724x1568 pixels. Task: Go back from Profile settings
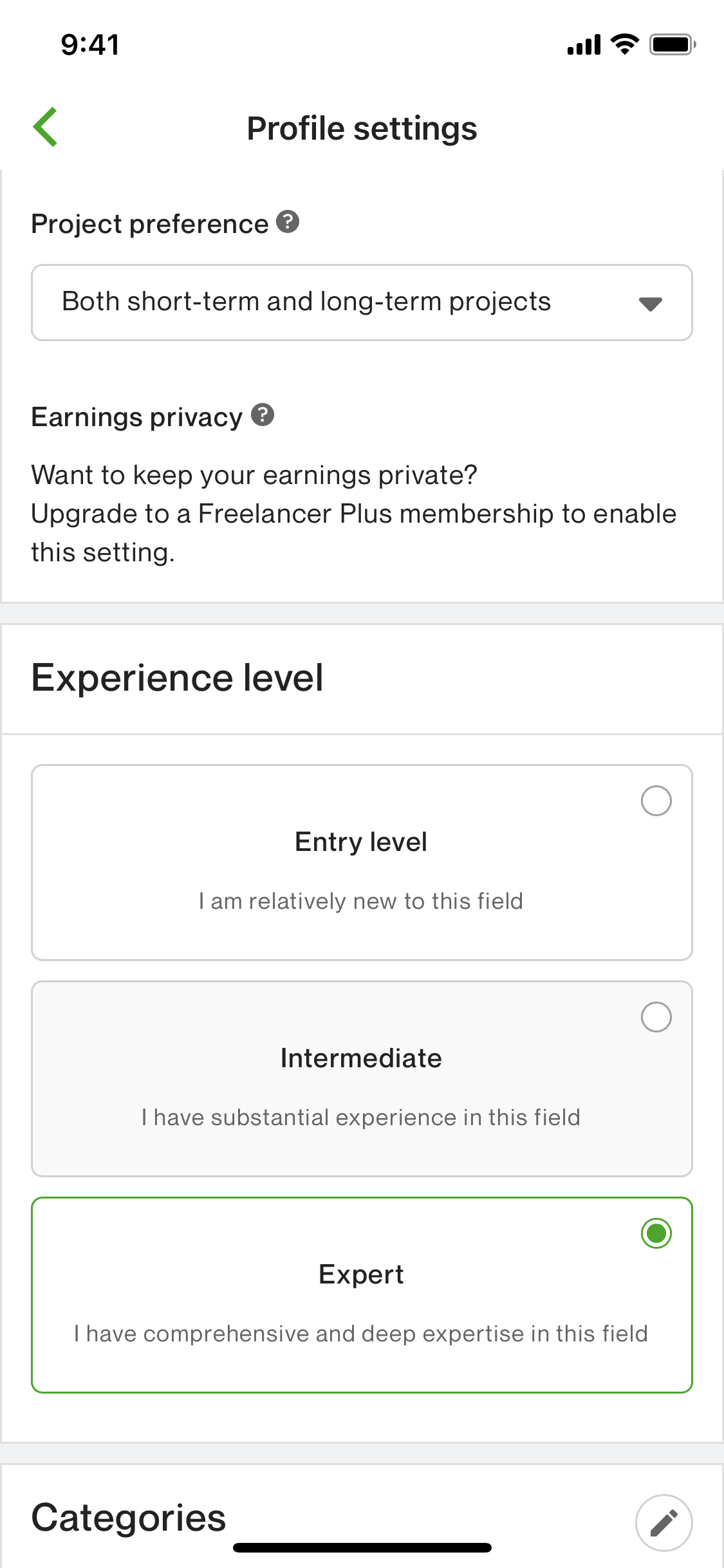click(x=46, y=127)
